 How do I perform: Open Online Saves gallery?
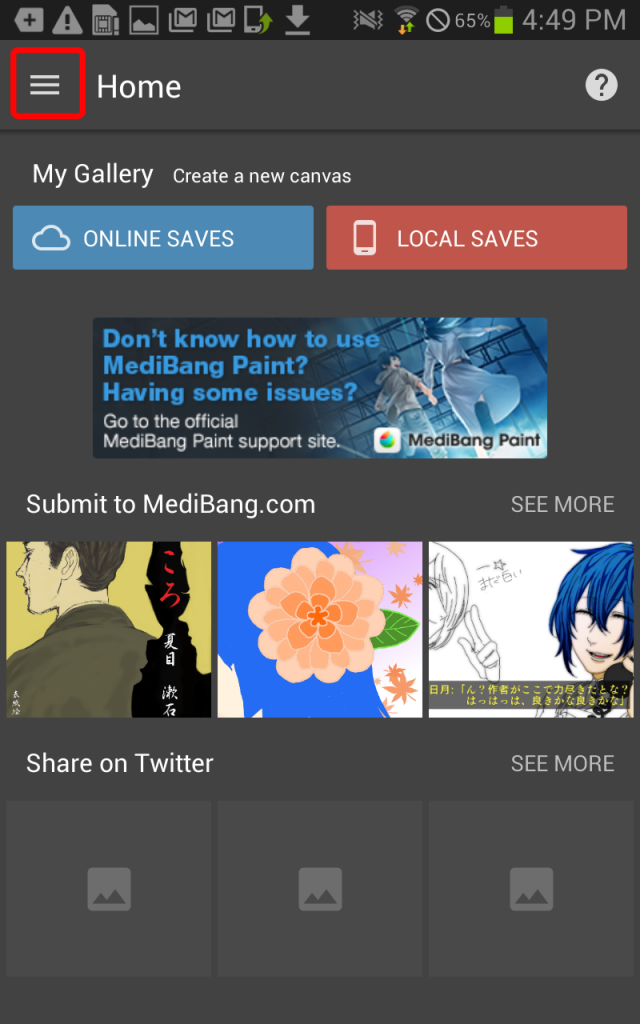coord(163,238)
